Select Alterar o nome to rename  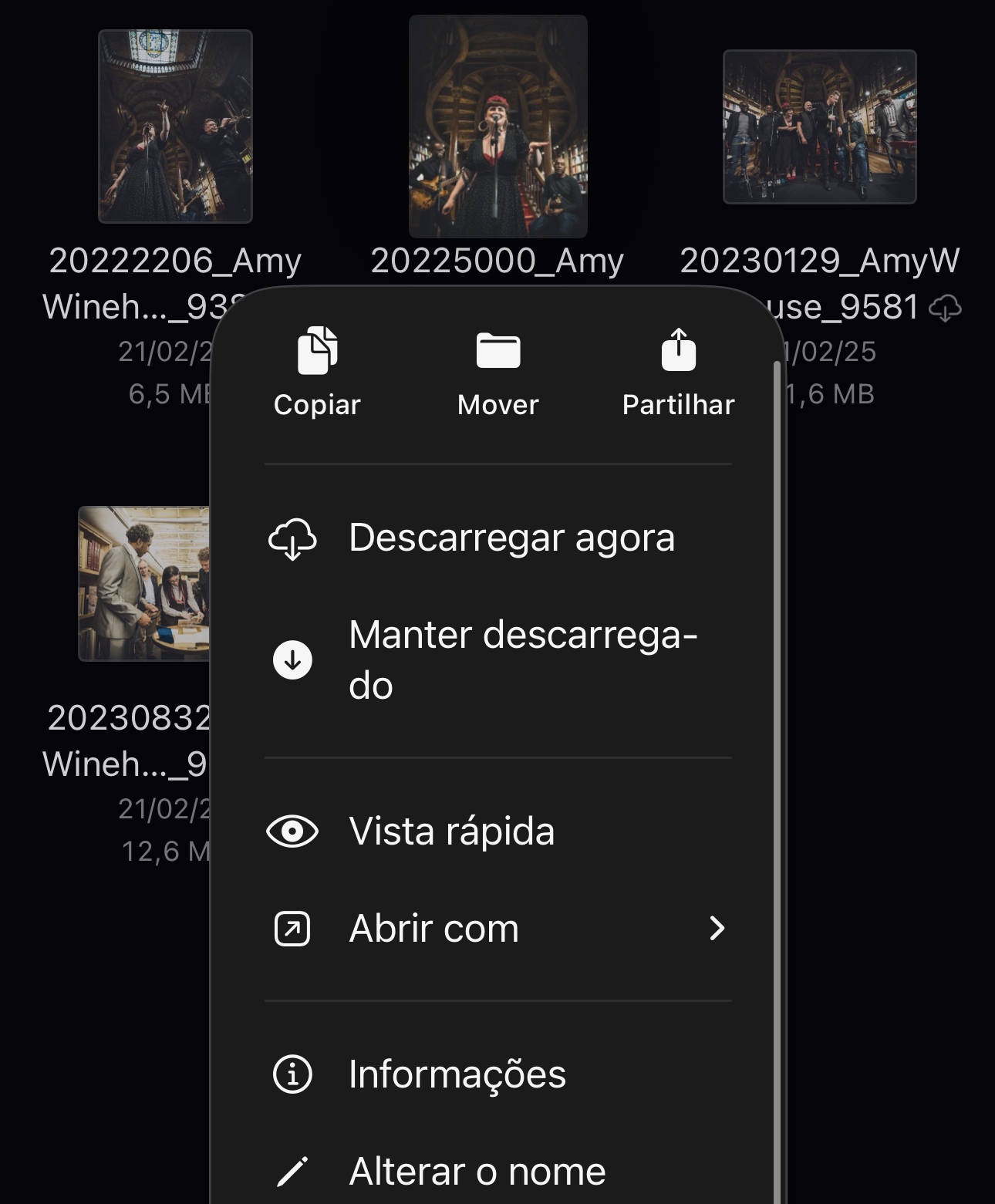(x=497, y=1172)
